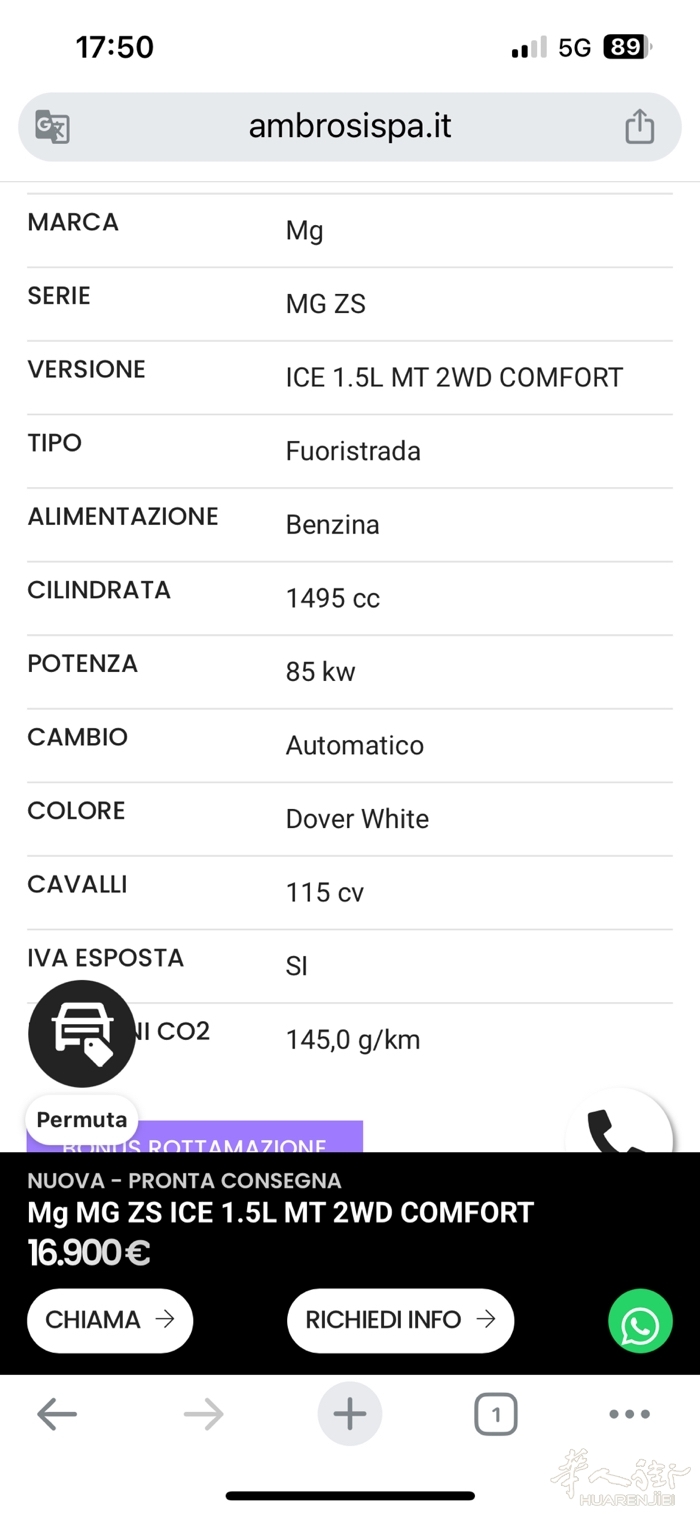Tap the ambrosispa.it address bar
This screenshot has width=700, height=1515.
[x=350, y=127]
